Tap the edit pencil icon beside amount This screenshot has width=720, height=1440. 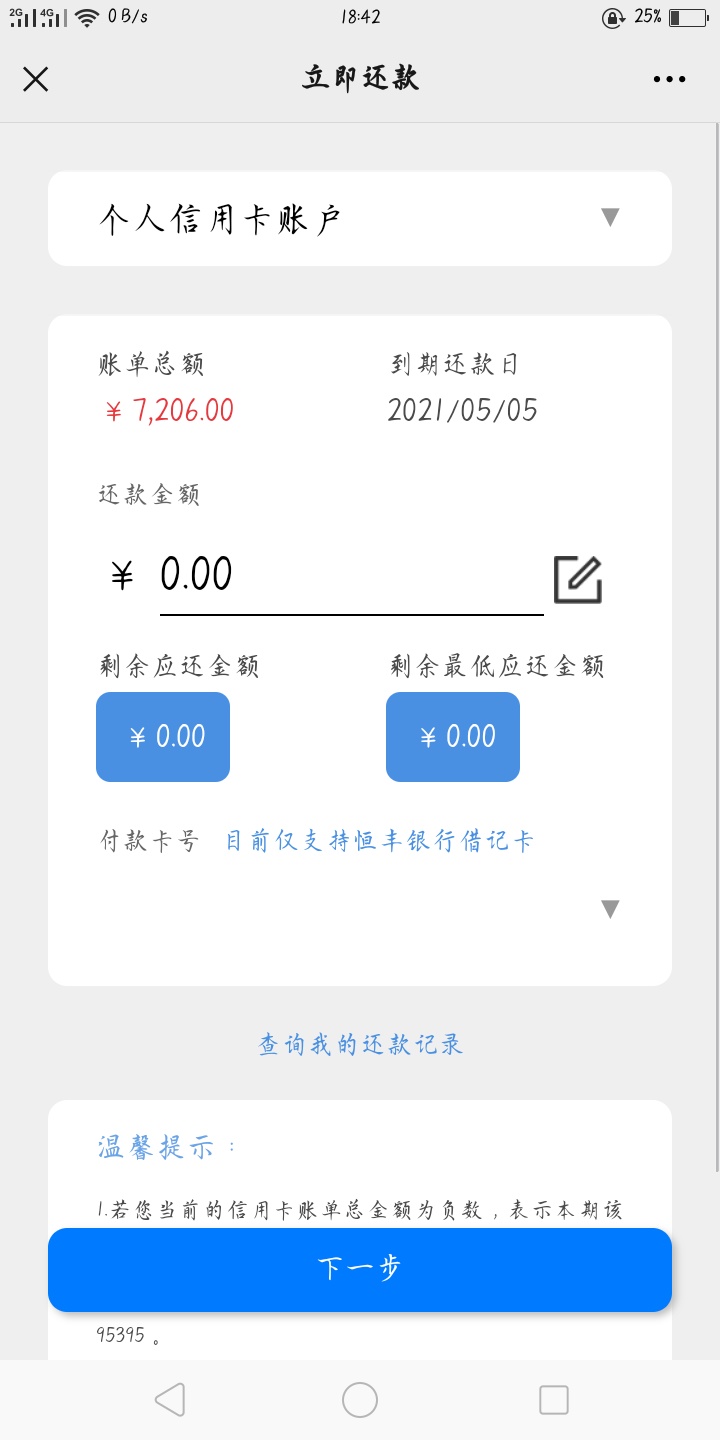578,579
